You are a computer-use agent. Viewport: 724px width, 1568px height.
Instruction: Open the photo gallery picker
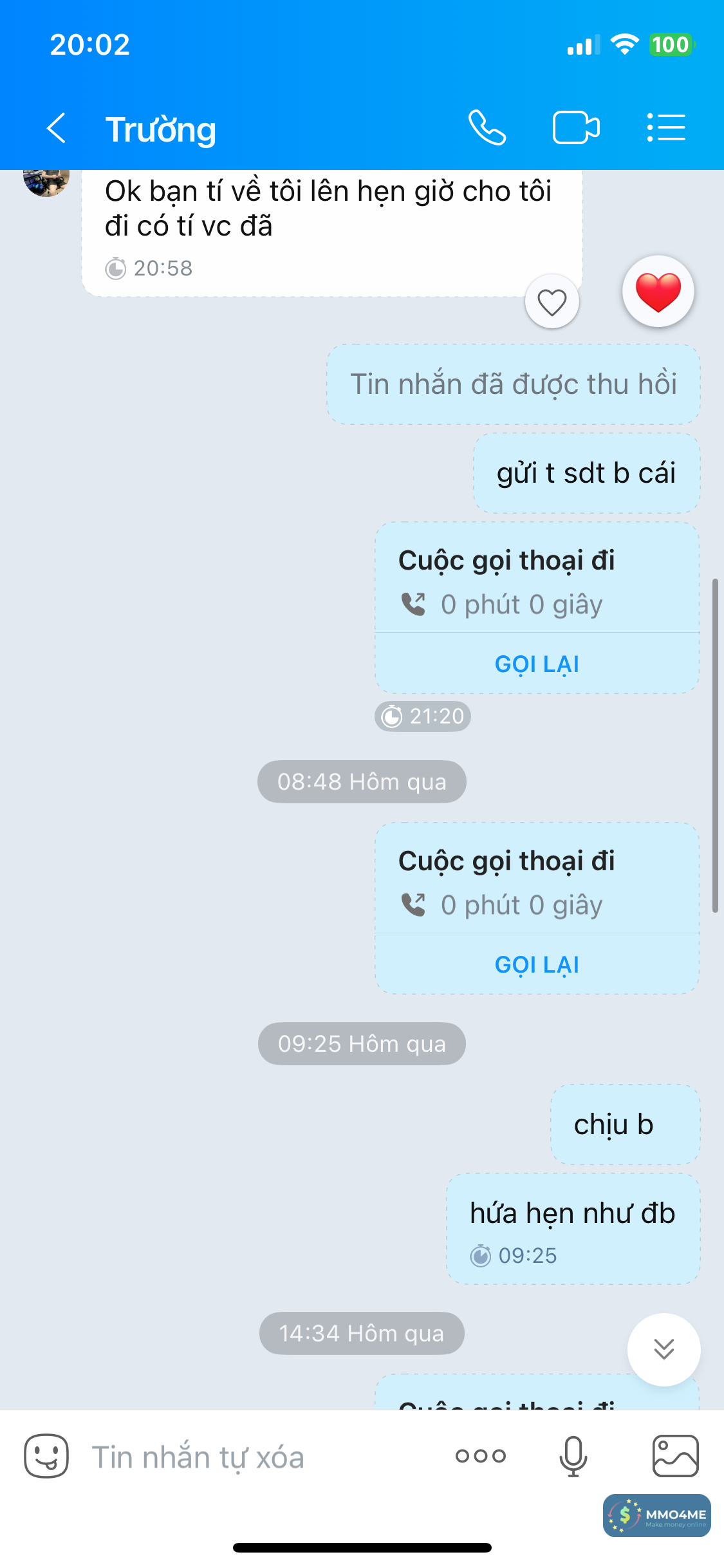(x=675, y=1456)
